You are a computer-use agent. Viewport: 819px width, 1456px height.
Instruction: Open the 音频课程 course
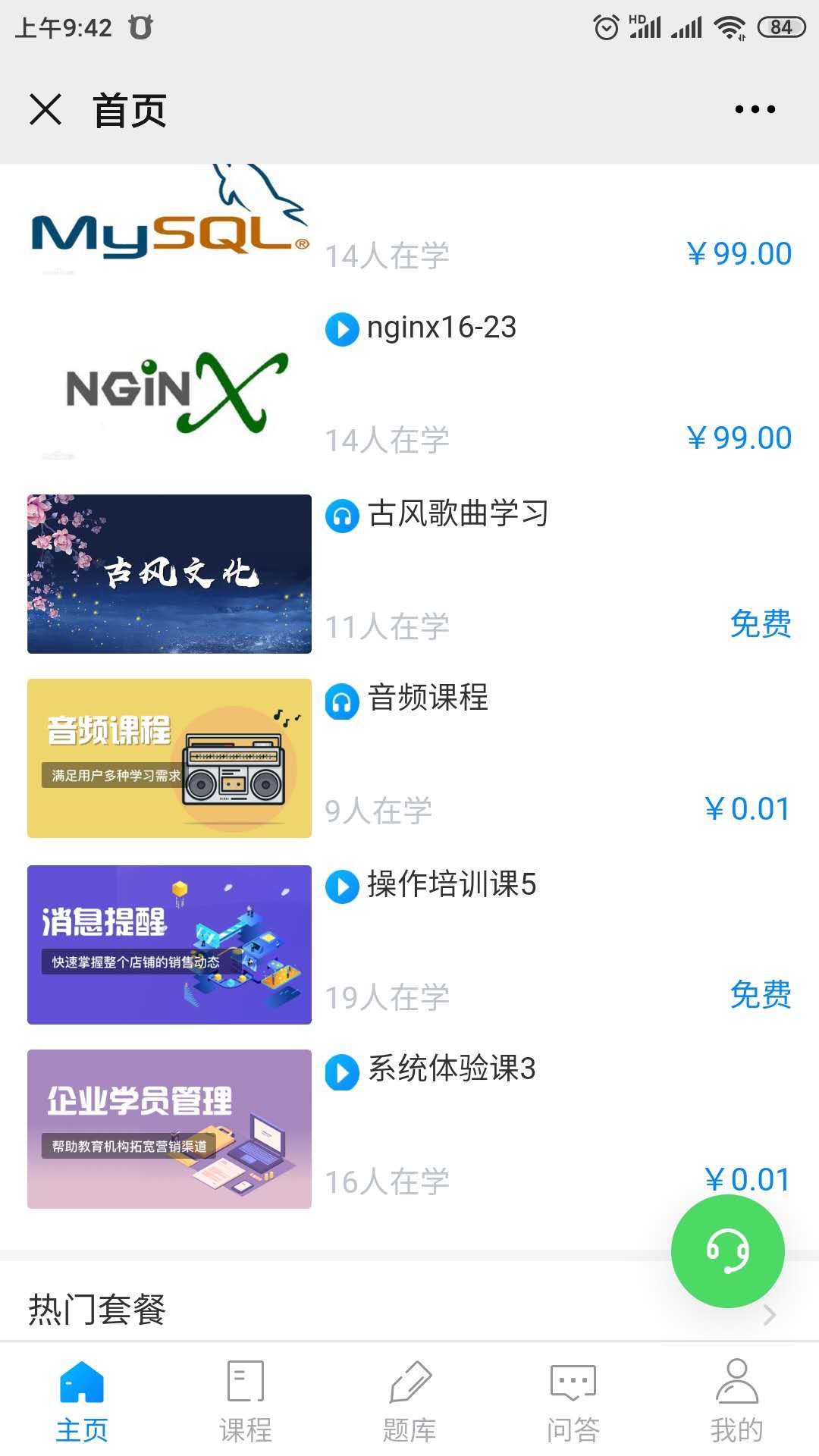pos(428,698)
